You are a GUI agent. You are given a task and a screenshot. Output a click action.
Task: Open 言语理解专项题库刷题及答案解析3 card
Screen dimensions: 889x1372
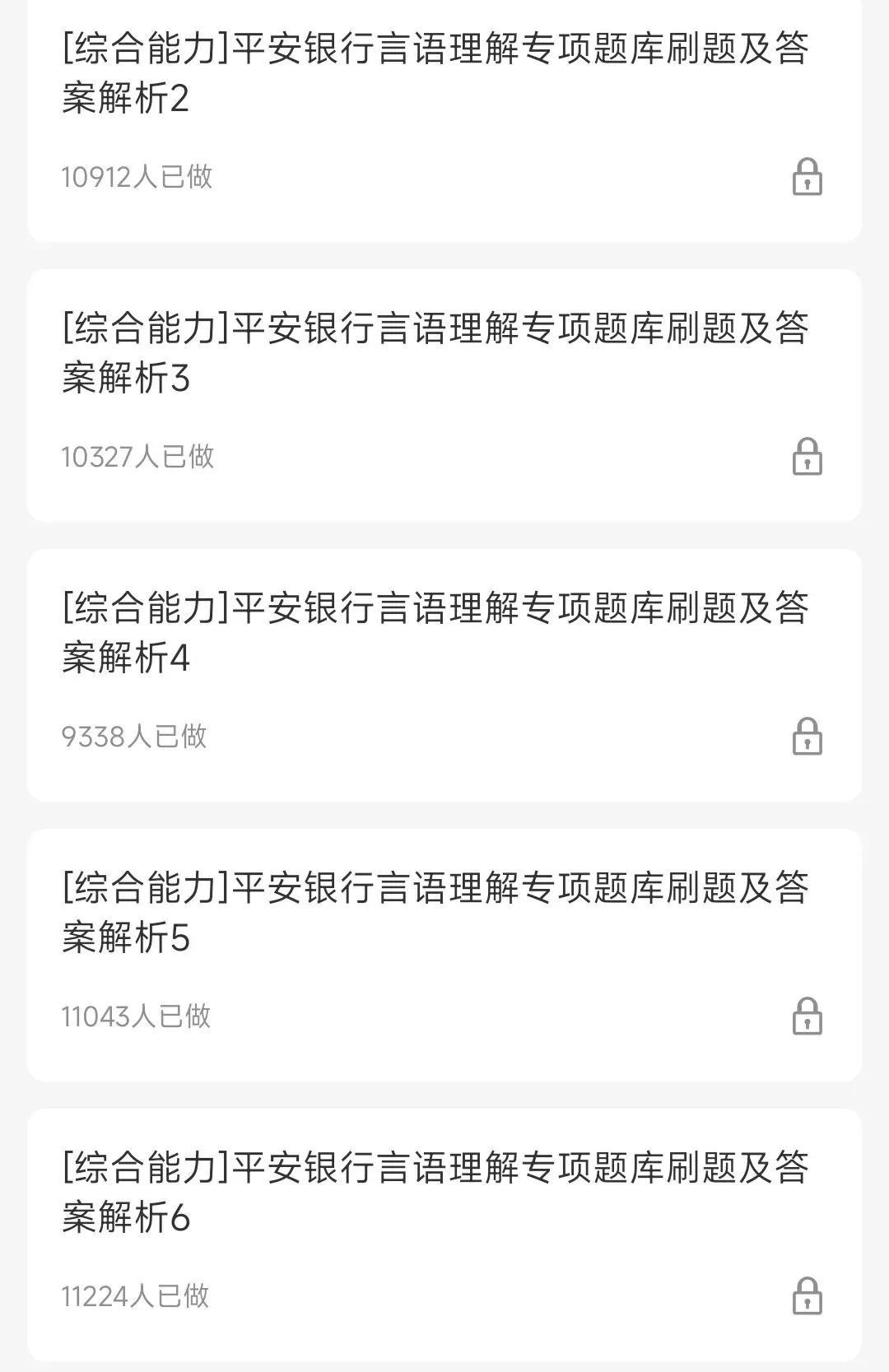click(436, 354)
